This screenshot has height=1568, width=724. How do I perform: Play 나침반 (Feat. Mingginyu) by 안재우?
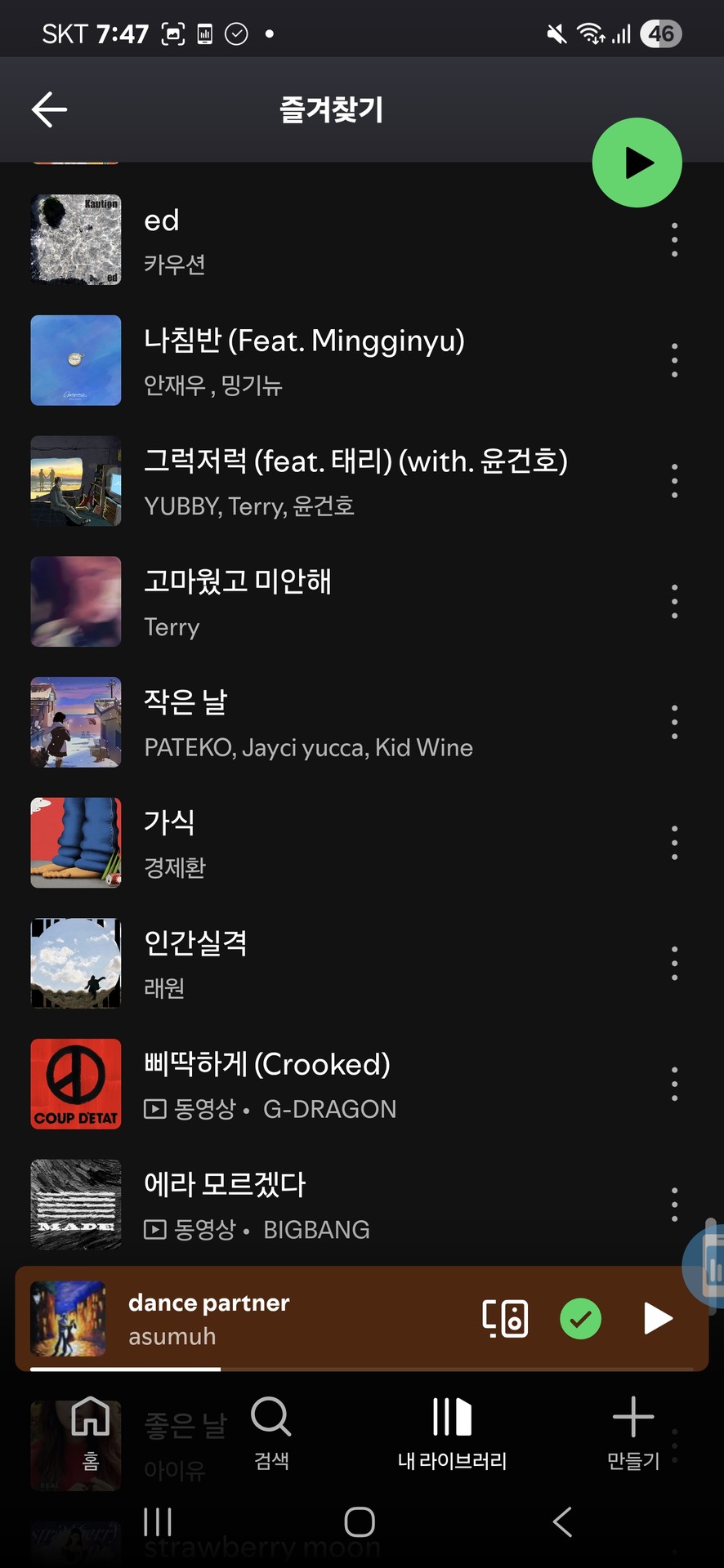304,360
